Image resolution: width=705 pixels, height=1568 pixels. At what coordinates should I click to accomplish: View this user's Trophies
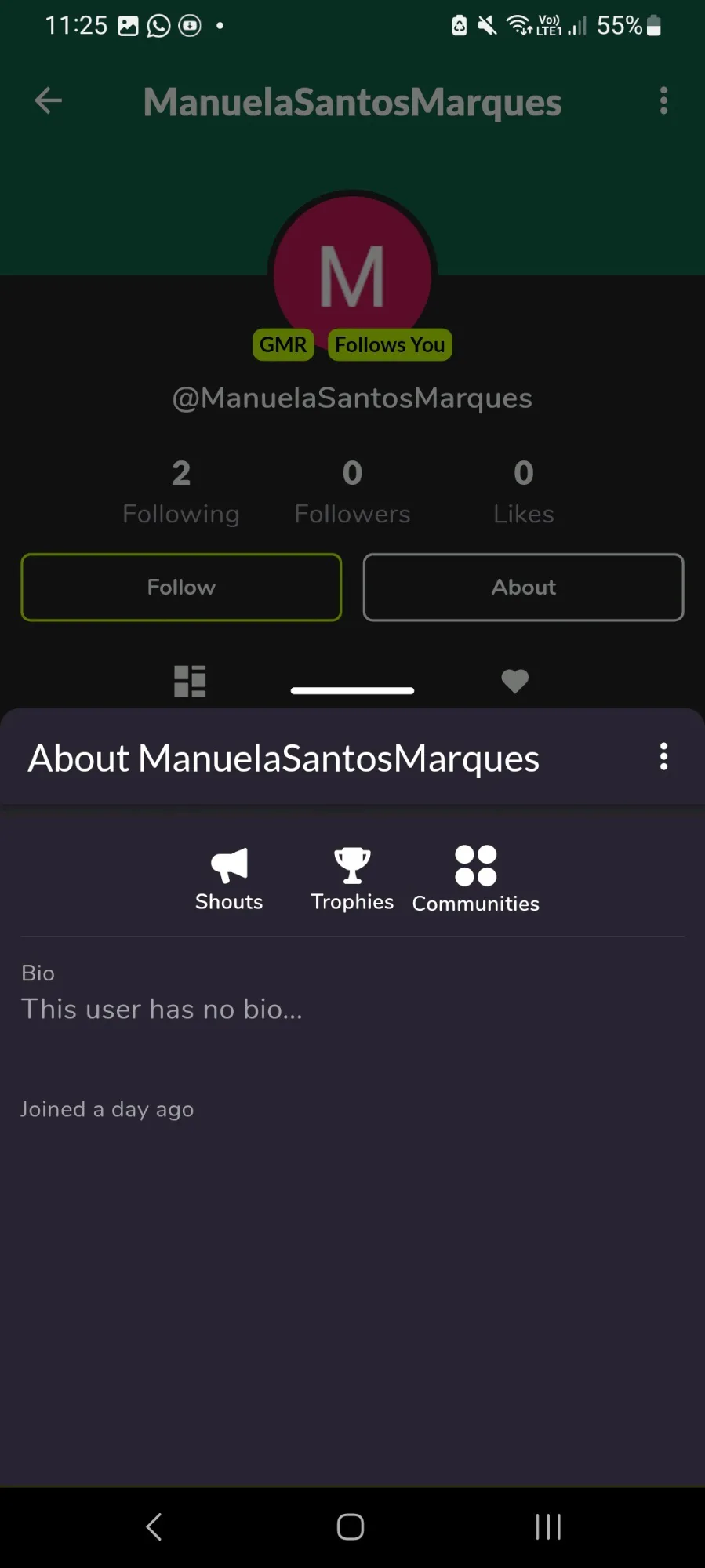[352, 879]
